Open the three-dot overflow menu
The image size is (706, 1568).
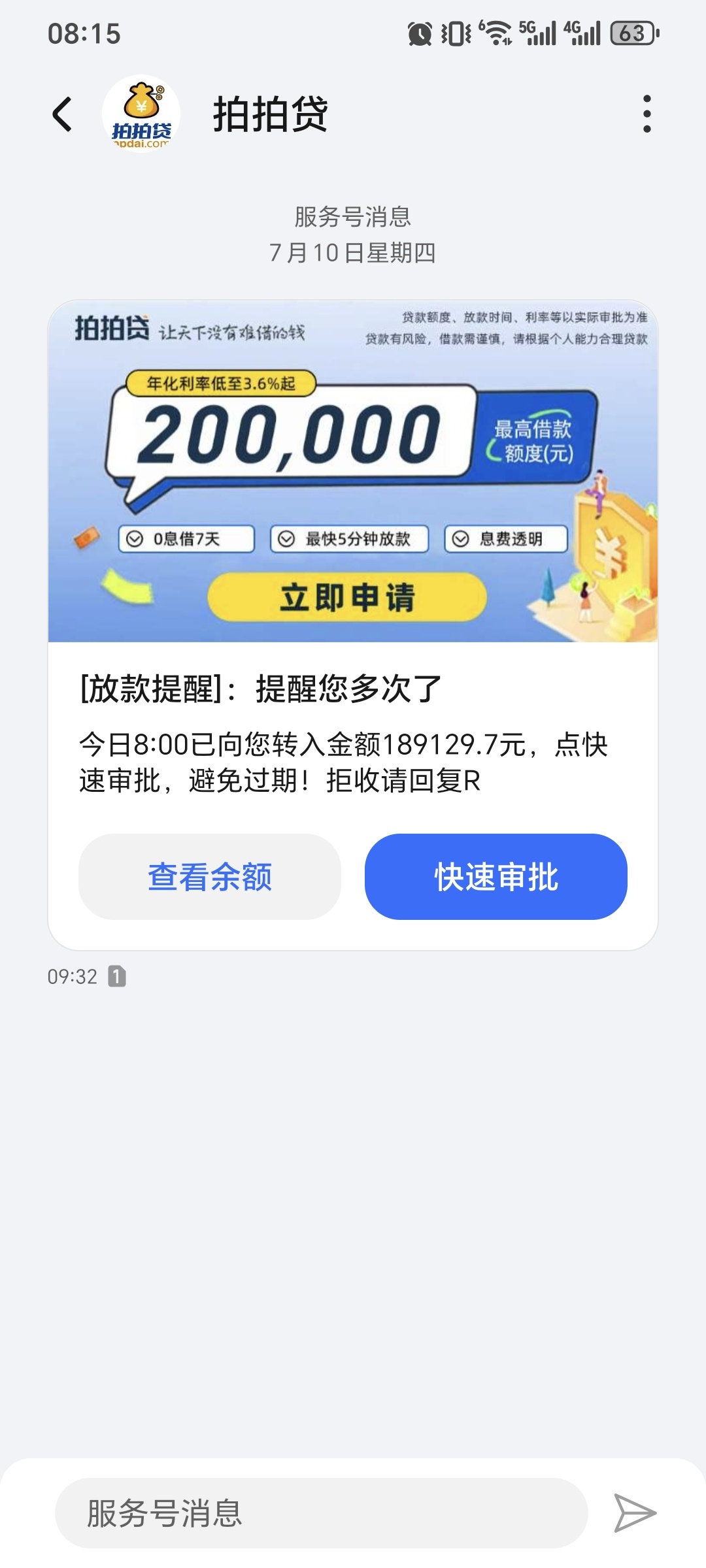(647, 114)
